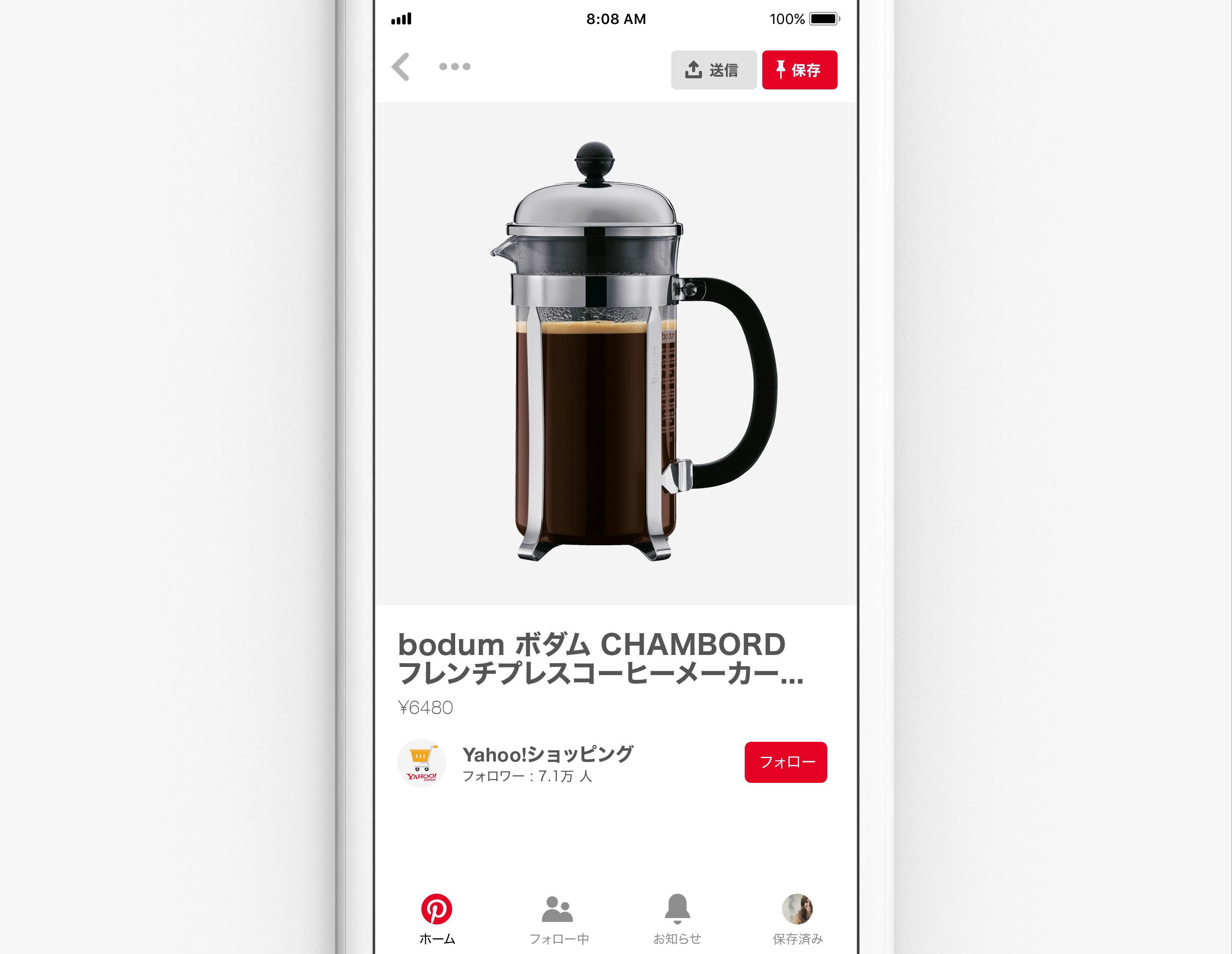Follow Yahoo!ショッピング with the フォロー button
This screenshot has width=1232, height=954.
(x=785, y=761)
